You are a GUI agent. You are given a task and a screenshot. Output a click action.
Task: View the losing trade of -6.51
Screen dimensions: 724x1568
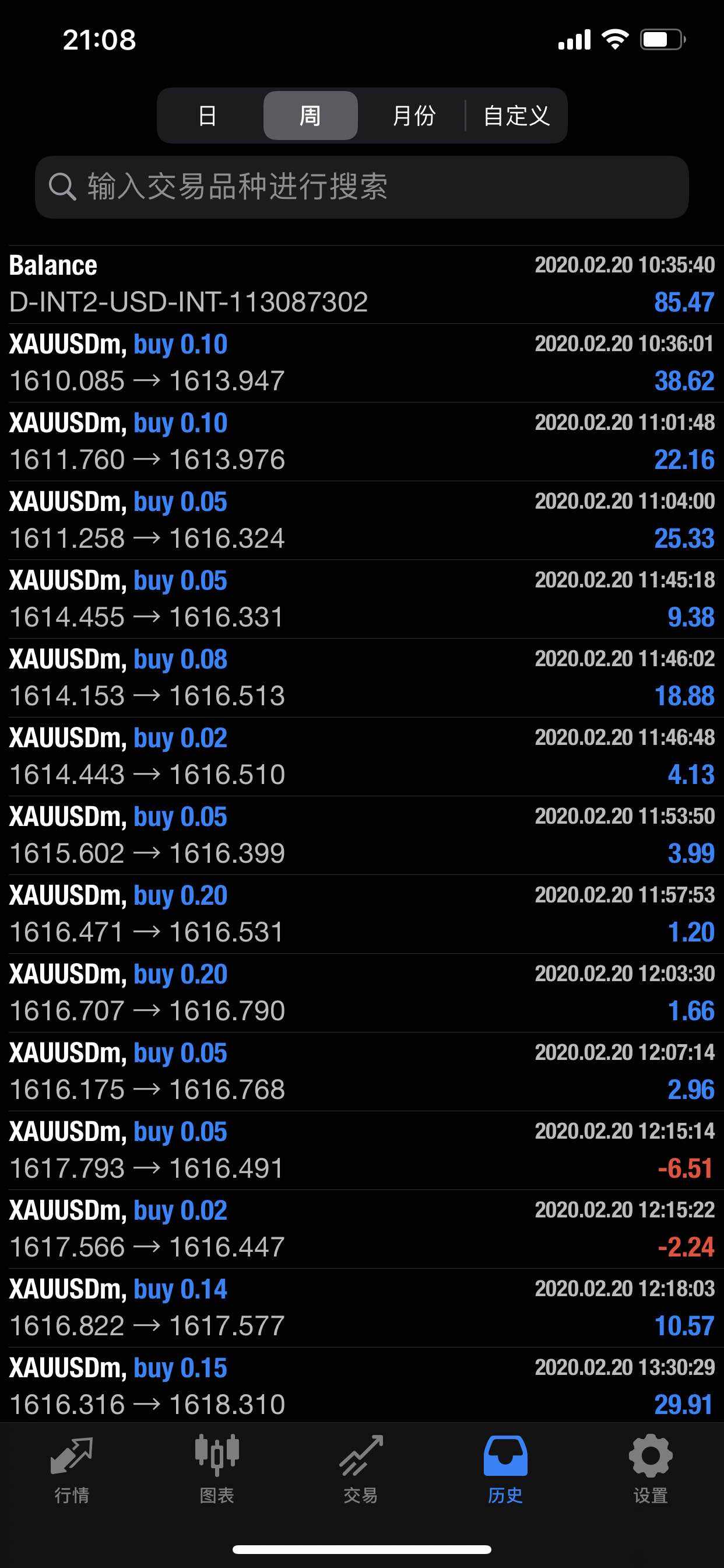(361, 1150)
